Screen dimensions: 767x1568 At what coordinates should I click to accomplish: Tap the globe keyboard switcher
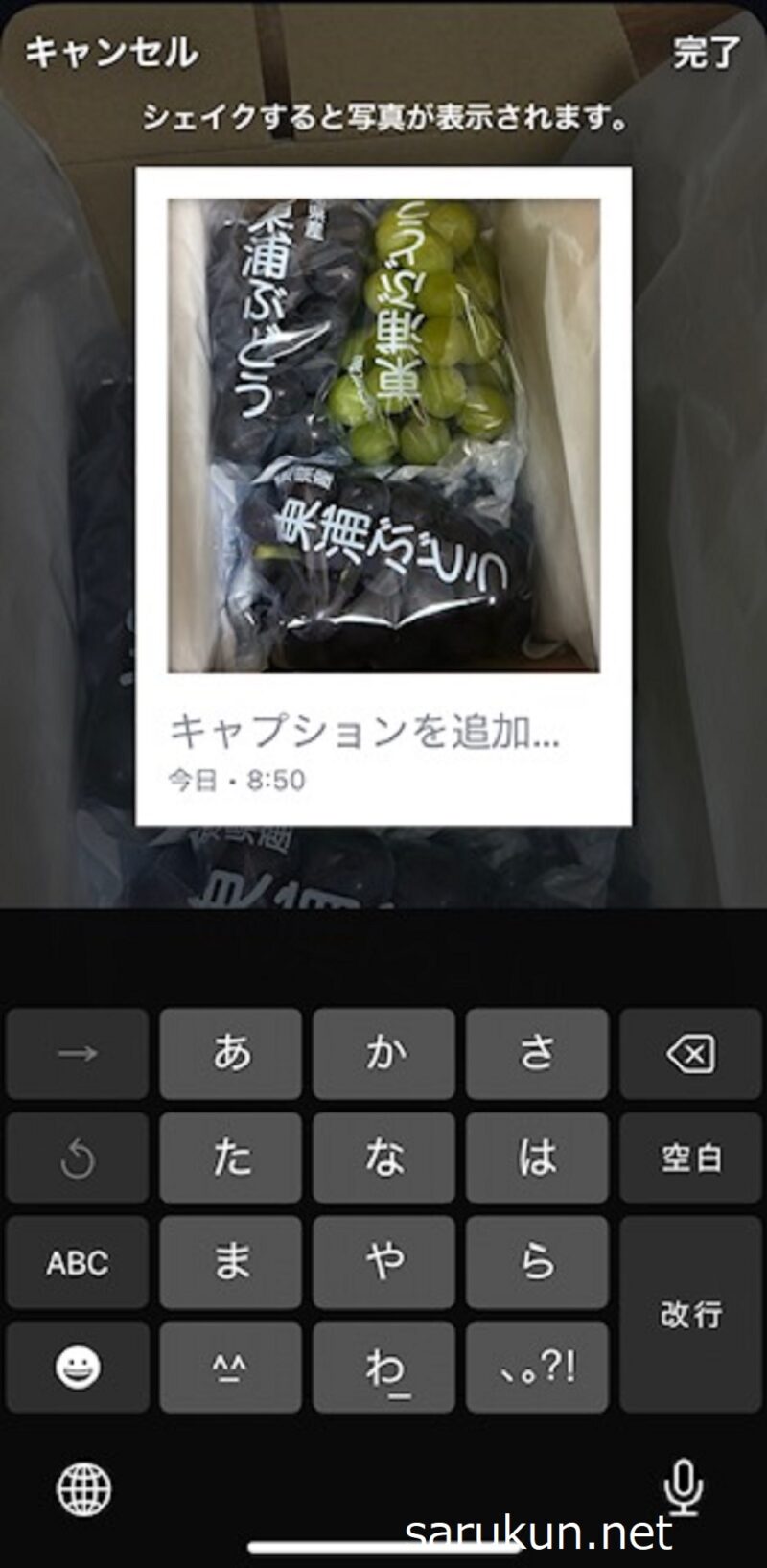click(x=84, y=1488)
